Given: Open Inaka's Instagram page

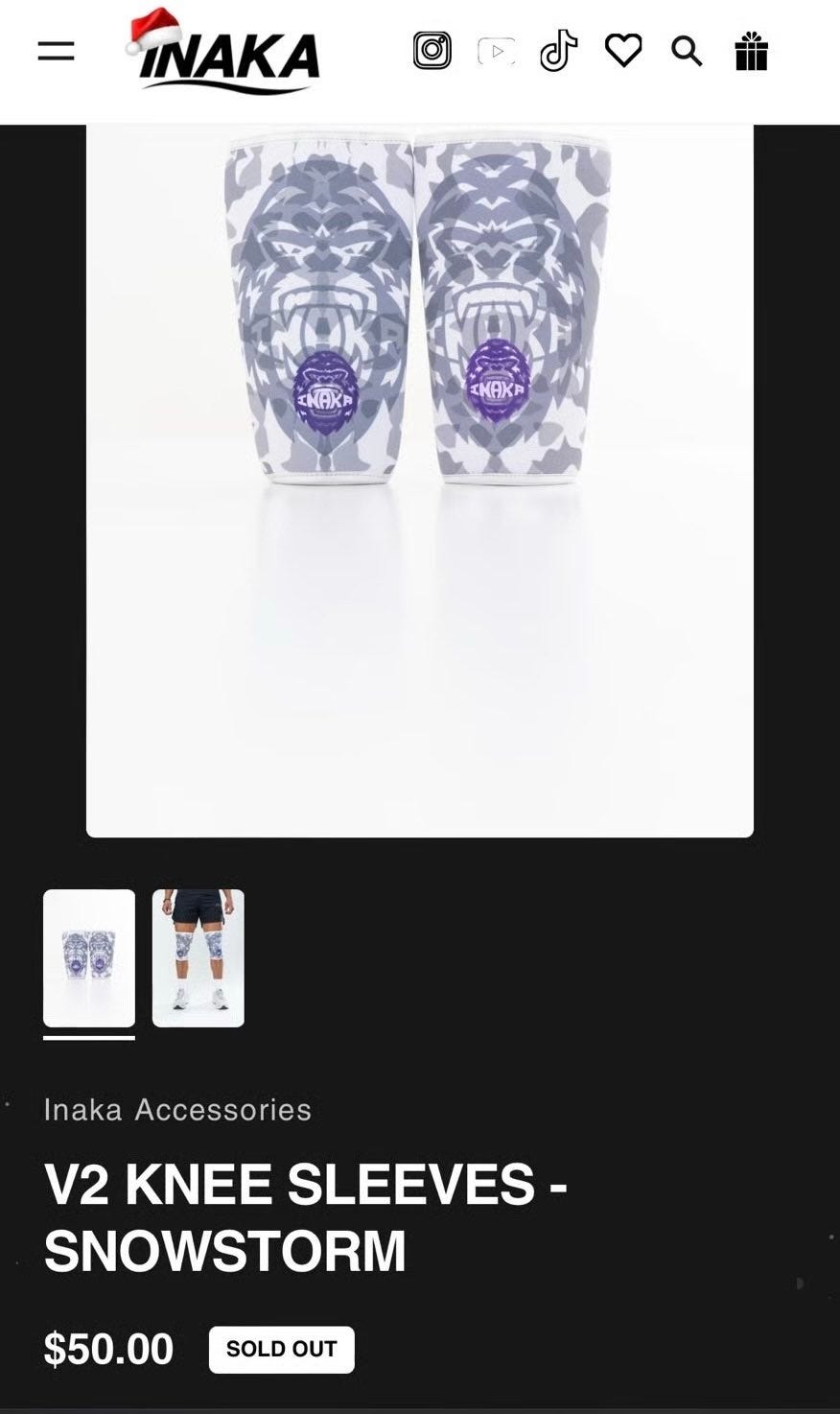Looking at the screenshot, I should pos(432,51).
